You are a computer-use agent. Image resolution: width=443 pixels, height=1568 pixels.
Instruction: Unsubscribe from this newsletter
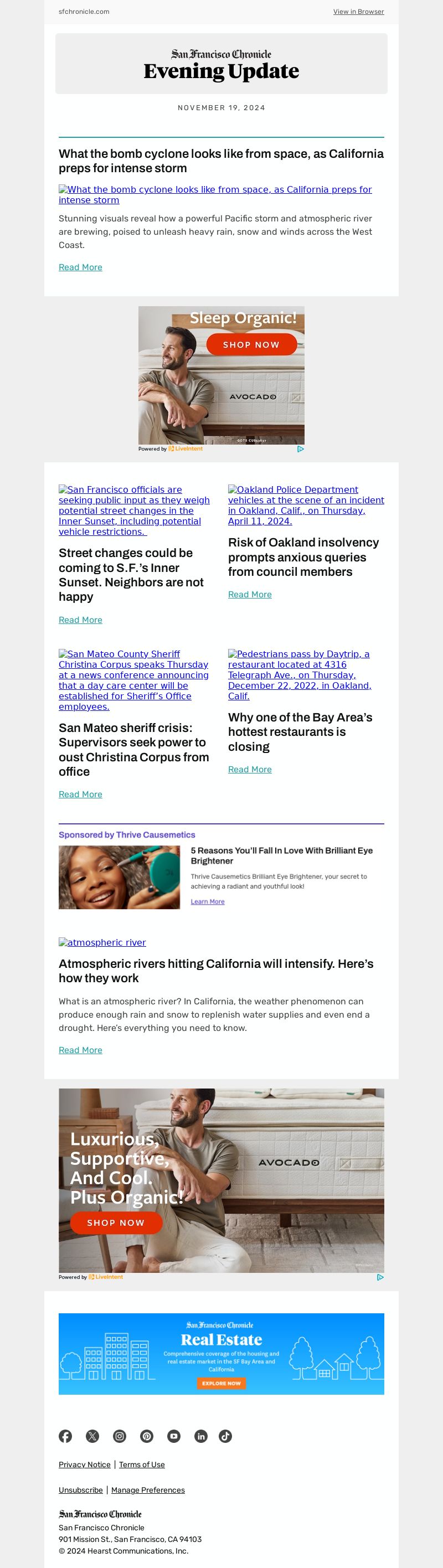click(80, 1490)
